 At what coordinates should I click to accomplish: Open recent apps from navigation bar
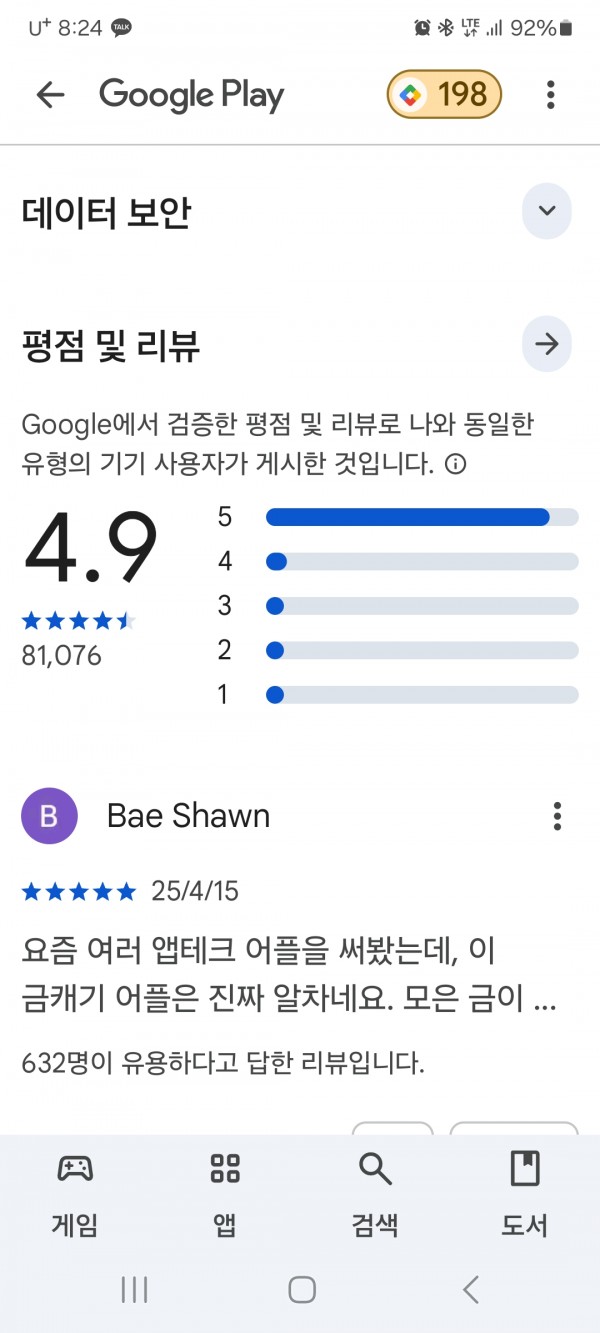tap(134, 1289)
